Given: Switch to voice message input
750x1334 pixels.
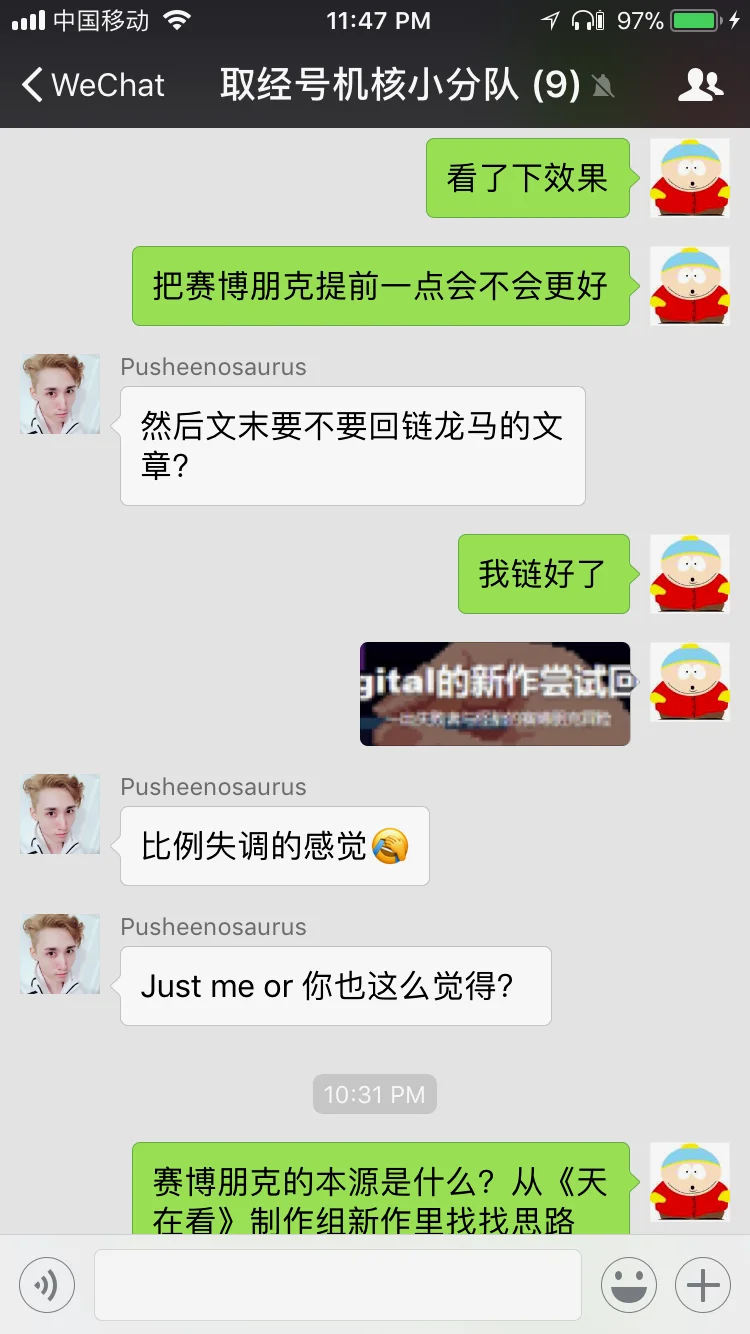Looking at the screenshot, I should click(x=47, y=1285).
